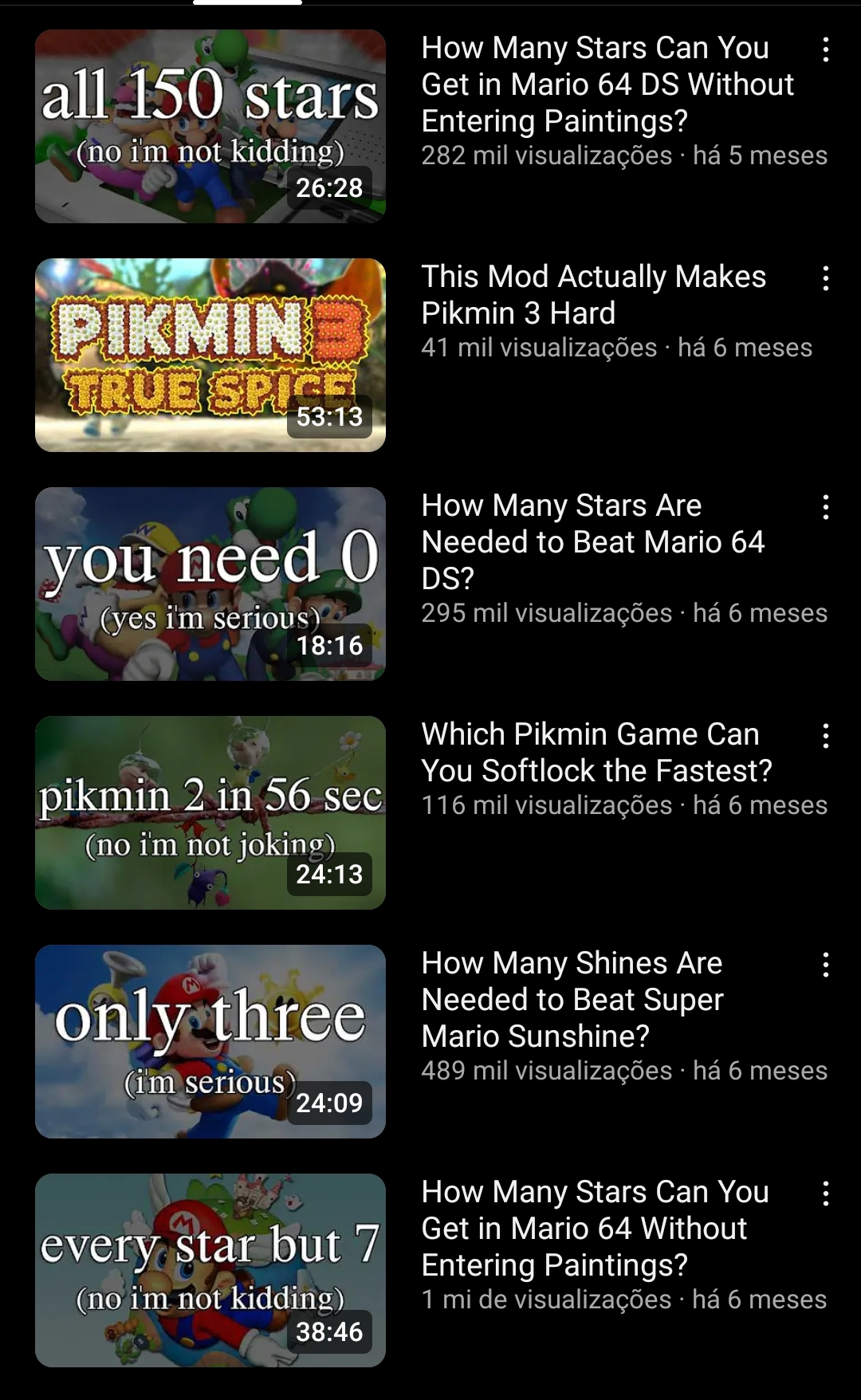Open menu for Which Pikmin Game Can You Softlock
Screen dimensions: 861x1400
click(x=826, y=737)
